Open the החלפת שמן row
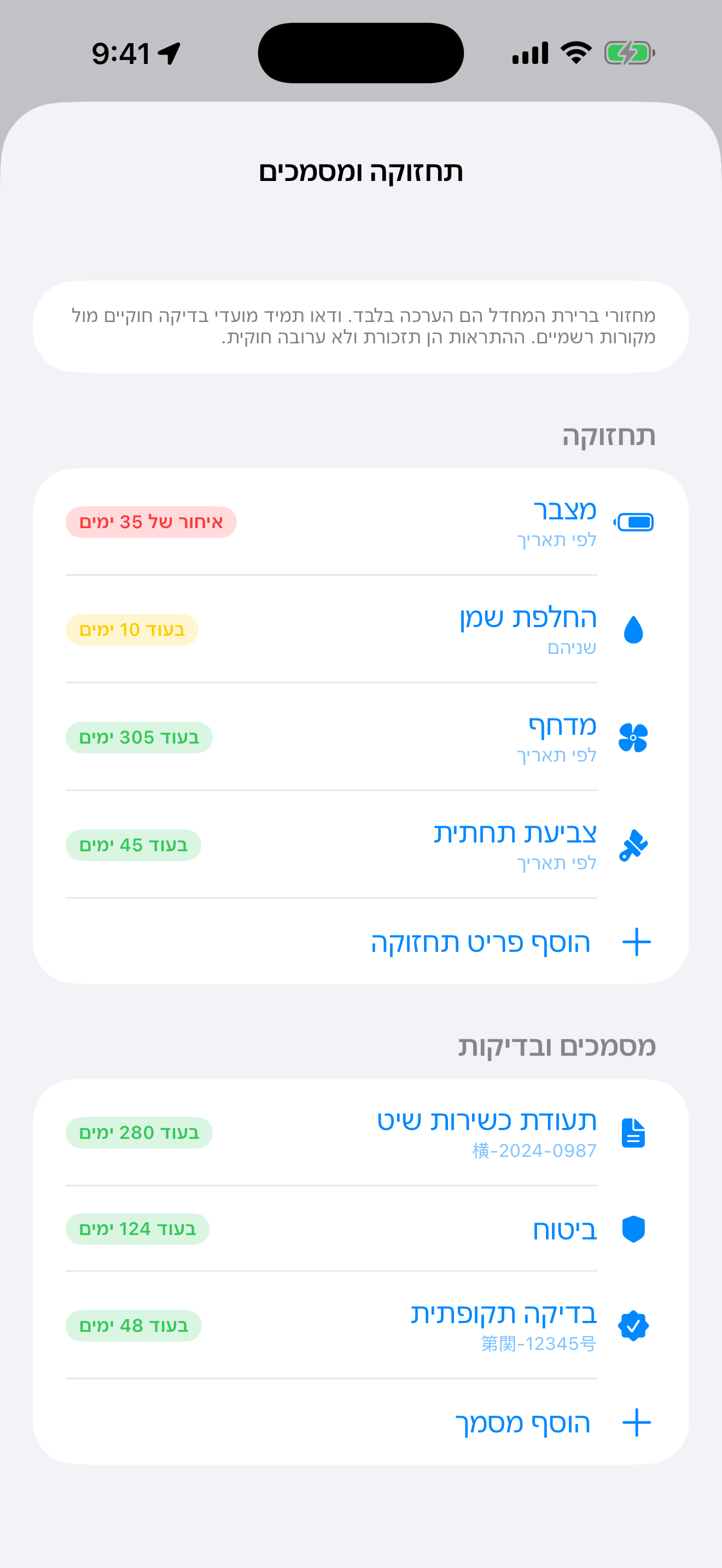The height and width of the screenshot is (1568, 722). click(x=360, y=629)
